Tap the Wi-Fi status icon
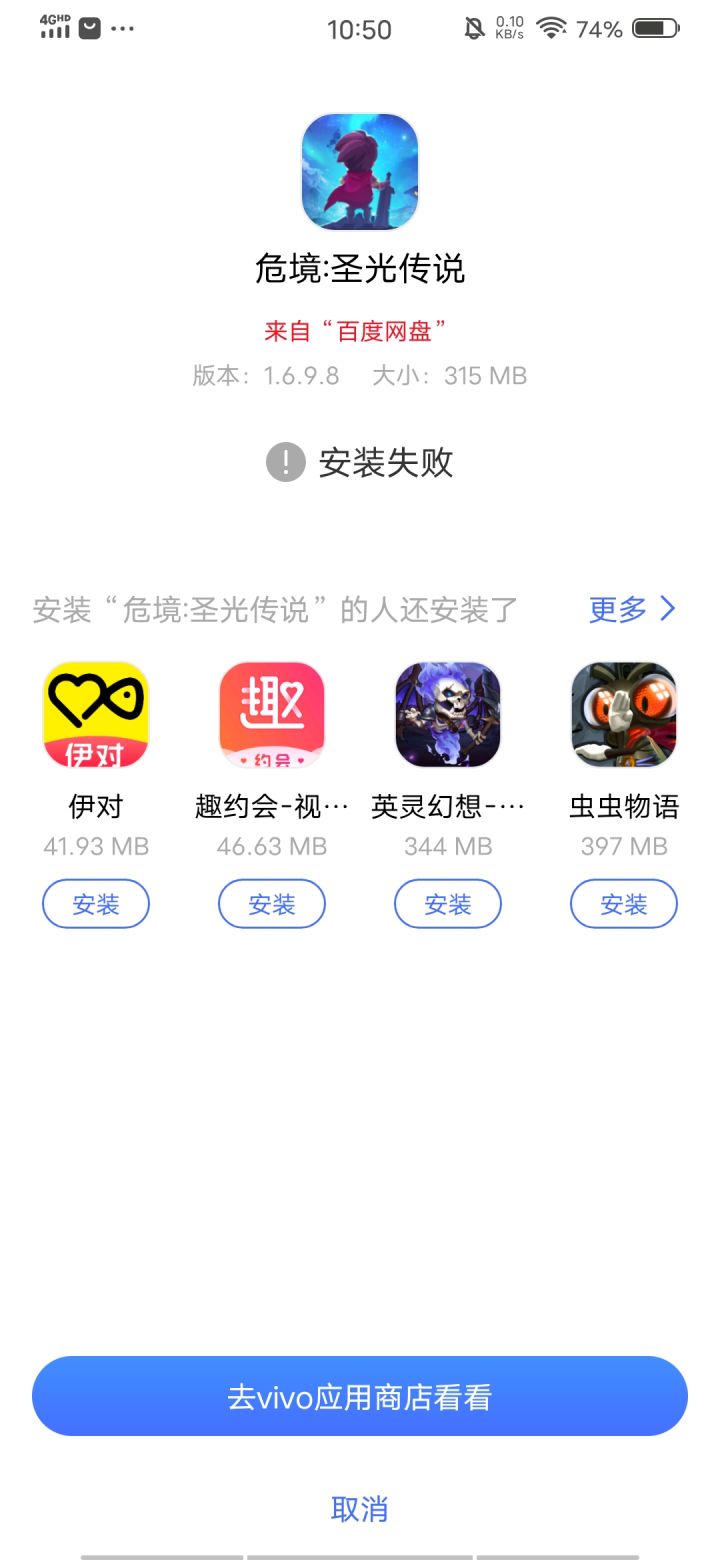Image resolution: width=720 pixels, height=1560 pixels. pos(549,28)
